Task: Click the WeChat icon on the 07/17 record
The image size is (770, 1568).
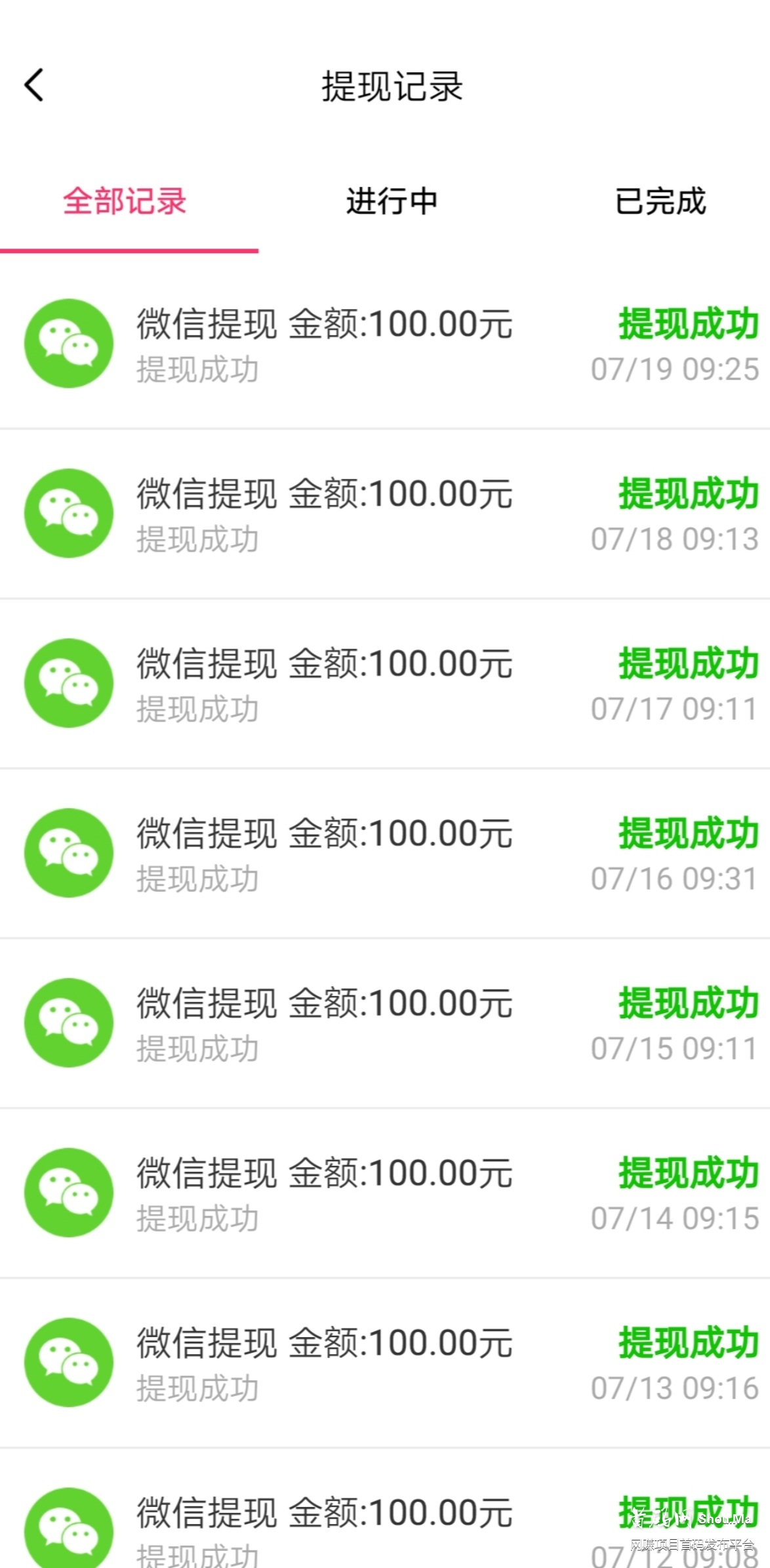Action: click(68, 682)
